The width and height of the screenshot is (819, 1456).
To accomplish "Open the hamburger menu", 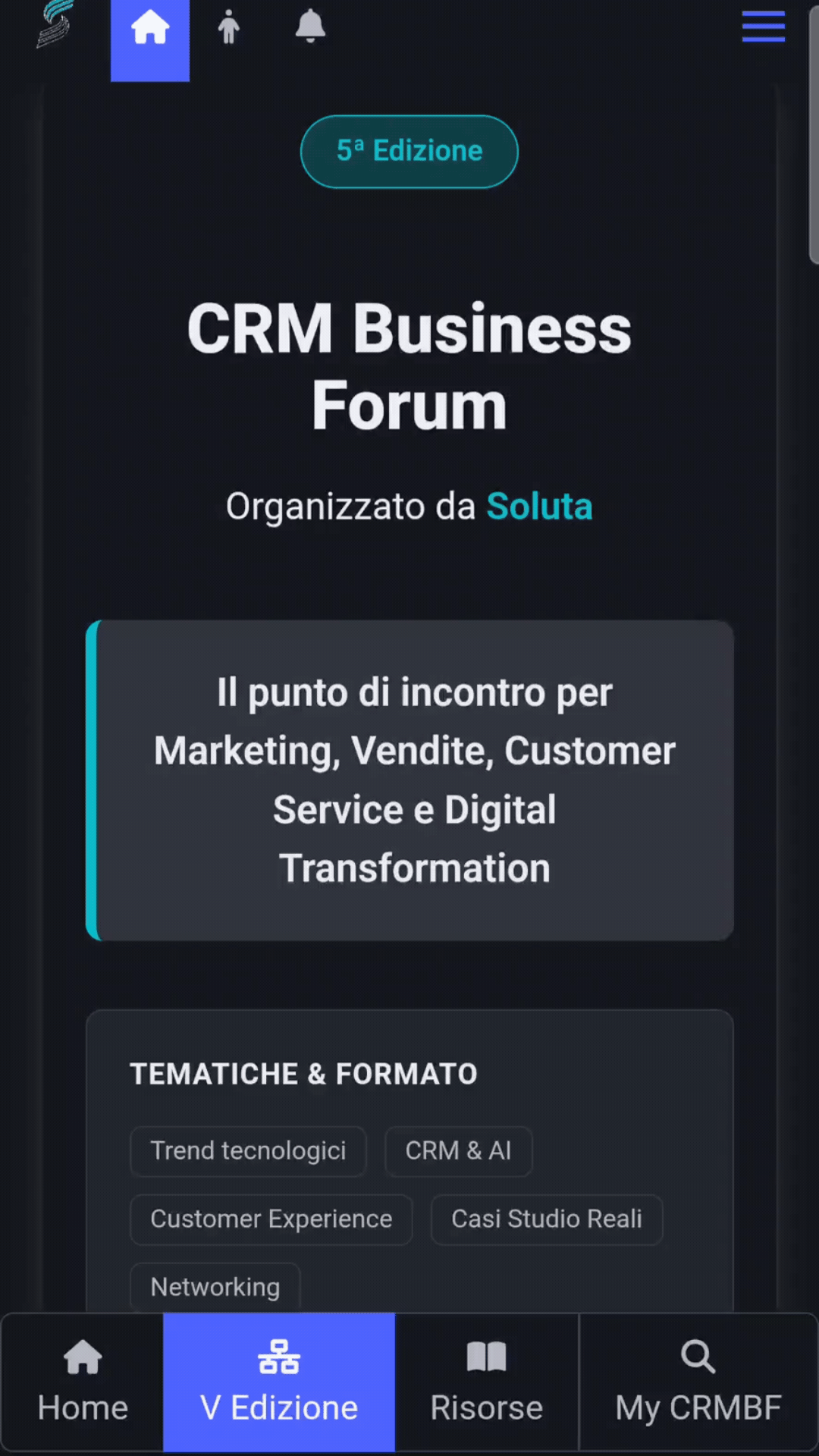I will tap(763, 27).
